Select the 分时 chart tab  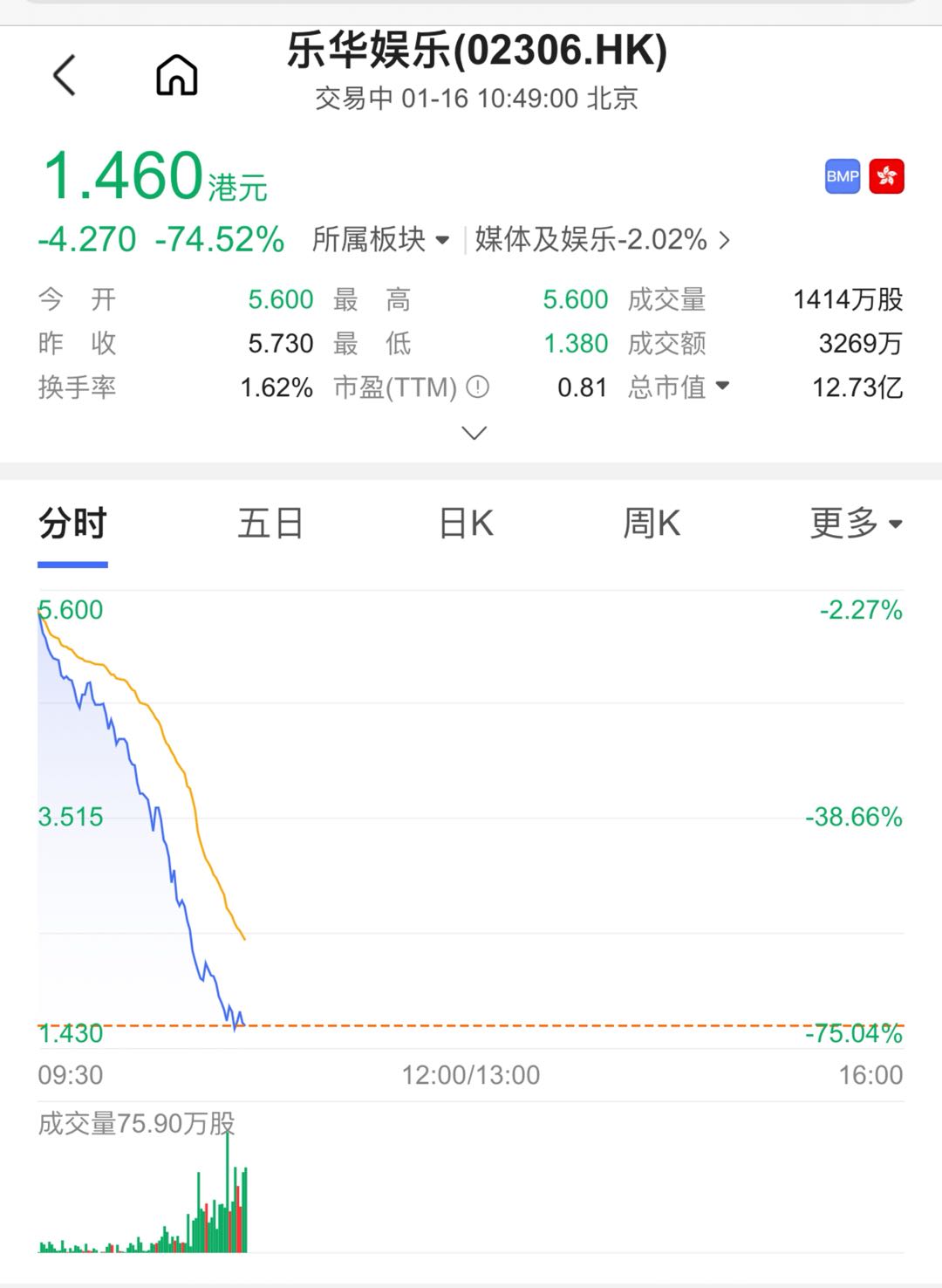click(72, 524)
